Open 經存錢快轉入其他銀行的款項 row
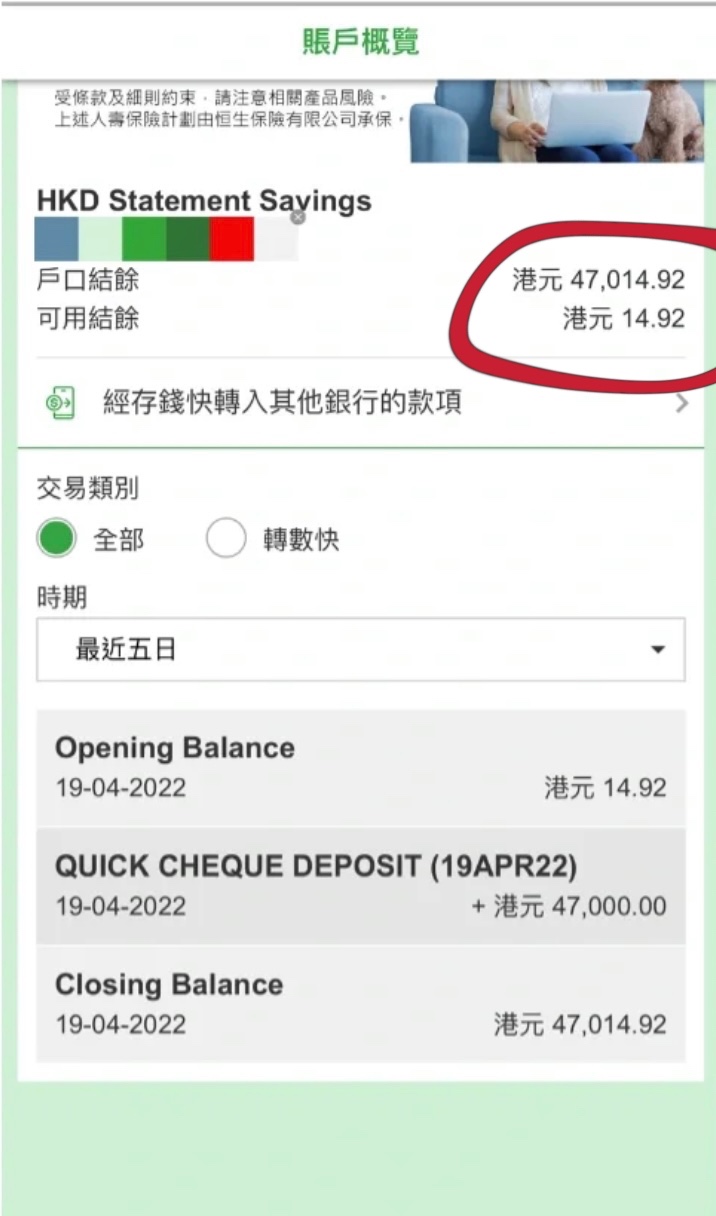Viewport: 716px width, 1216px height. click(360, 403)
